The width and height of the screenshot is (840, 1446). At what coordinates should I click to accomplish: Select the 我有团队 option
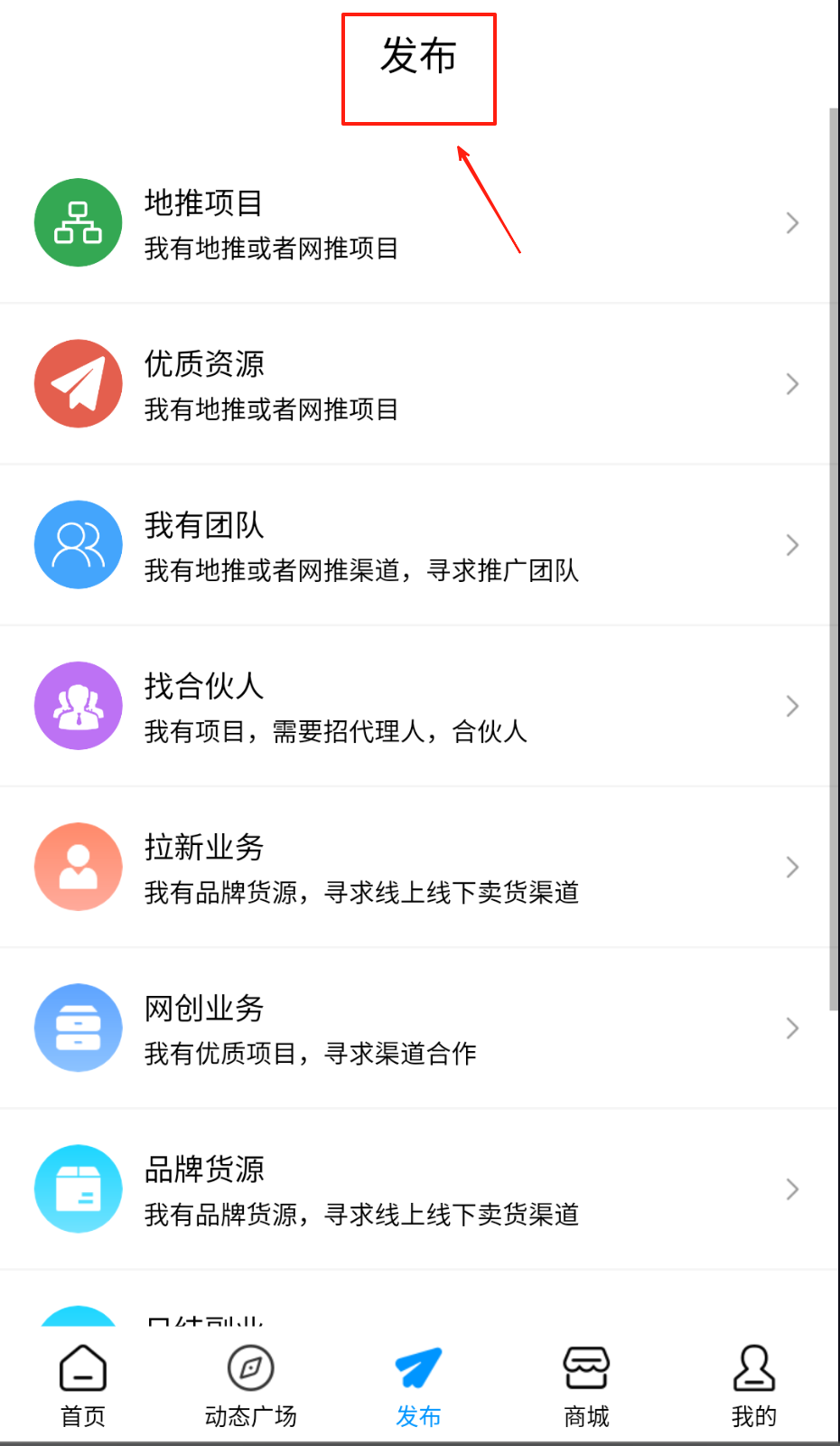pos(415,545)
